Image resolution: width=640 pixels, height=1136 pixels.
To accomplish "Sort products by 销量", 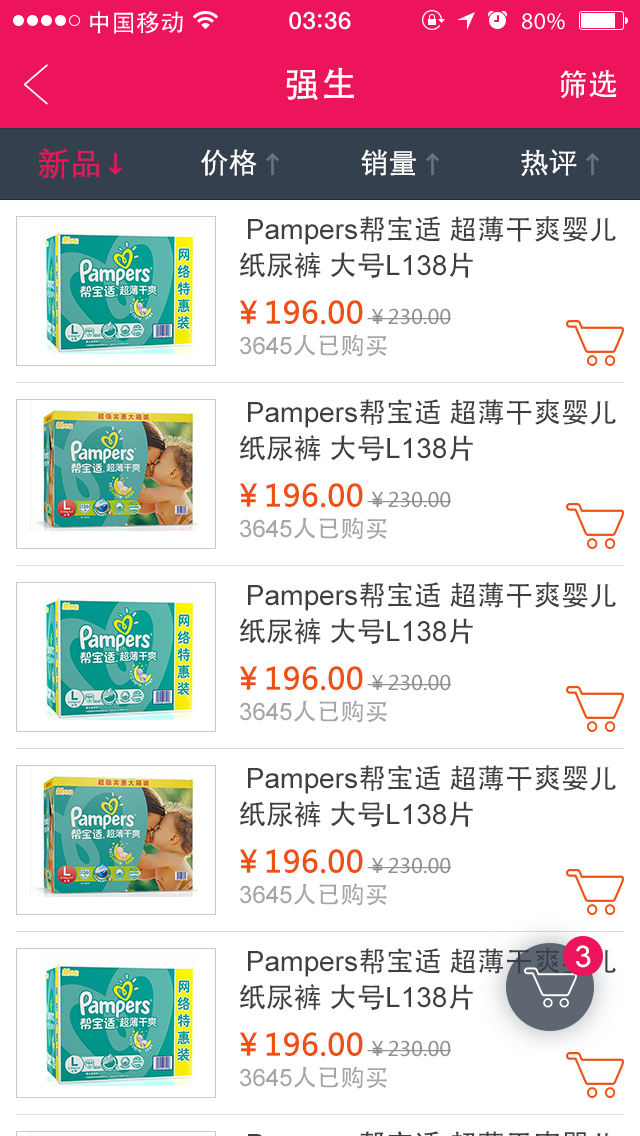I will pos(400,164).
